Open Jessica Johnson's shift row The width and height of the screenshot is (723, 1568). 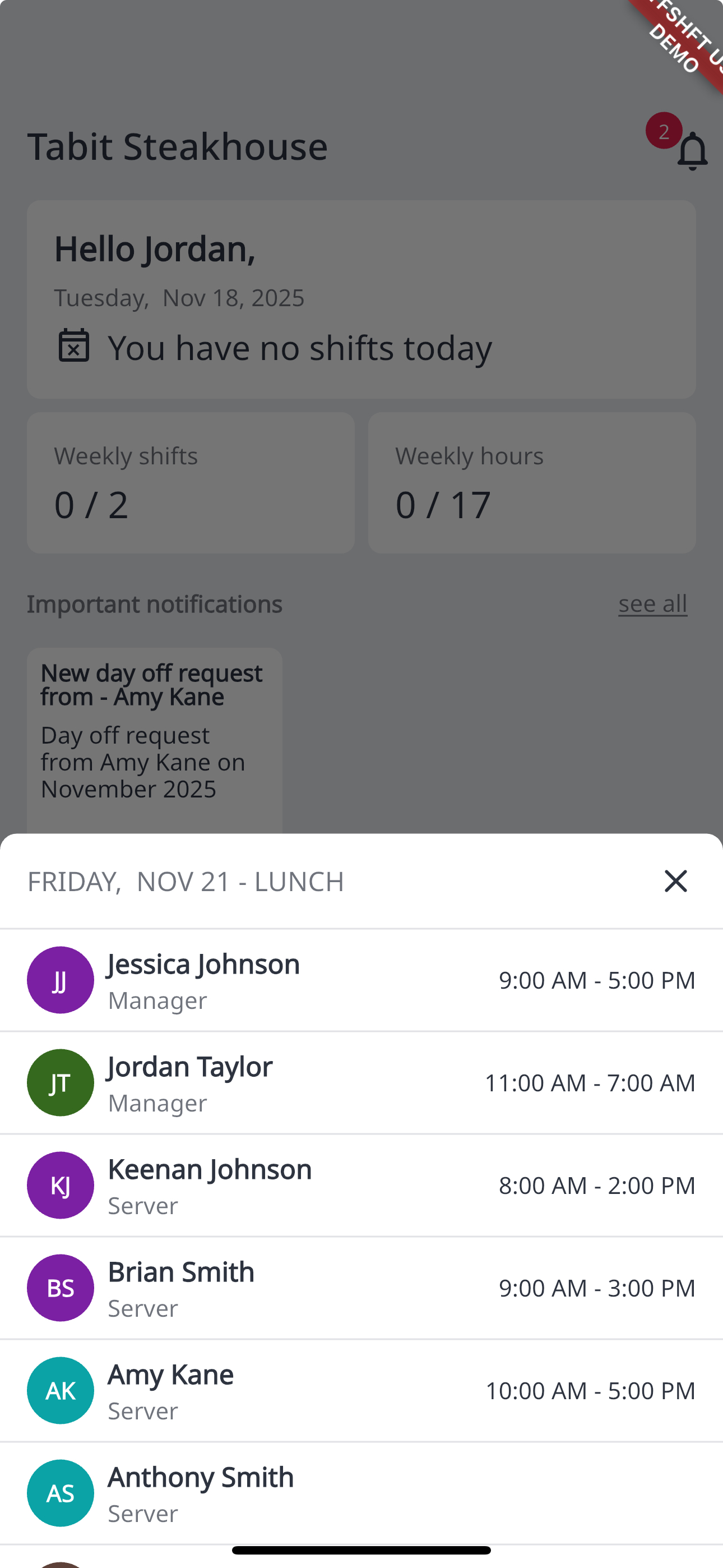click(361, 980)
